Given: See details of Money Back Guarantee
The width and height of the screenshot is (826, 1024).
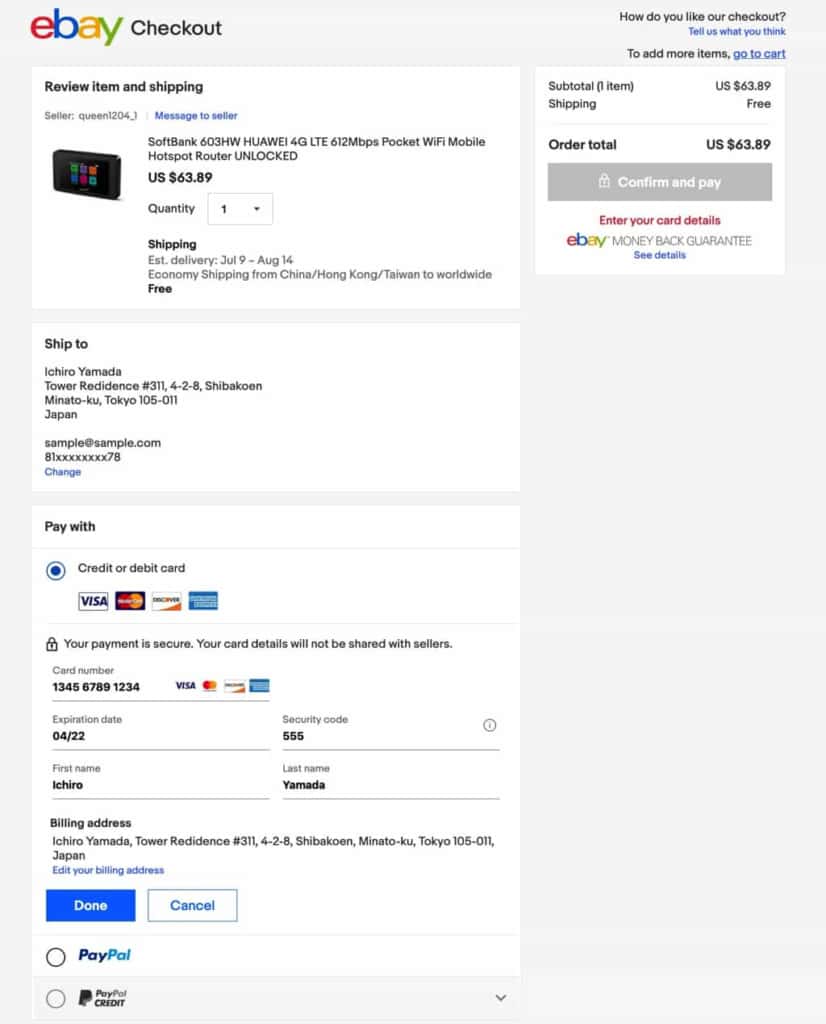Looking at the screenshot, I should pos(660,255).
